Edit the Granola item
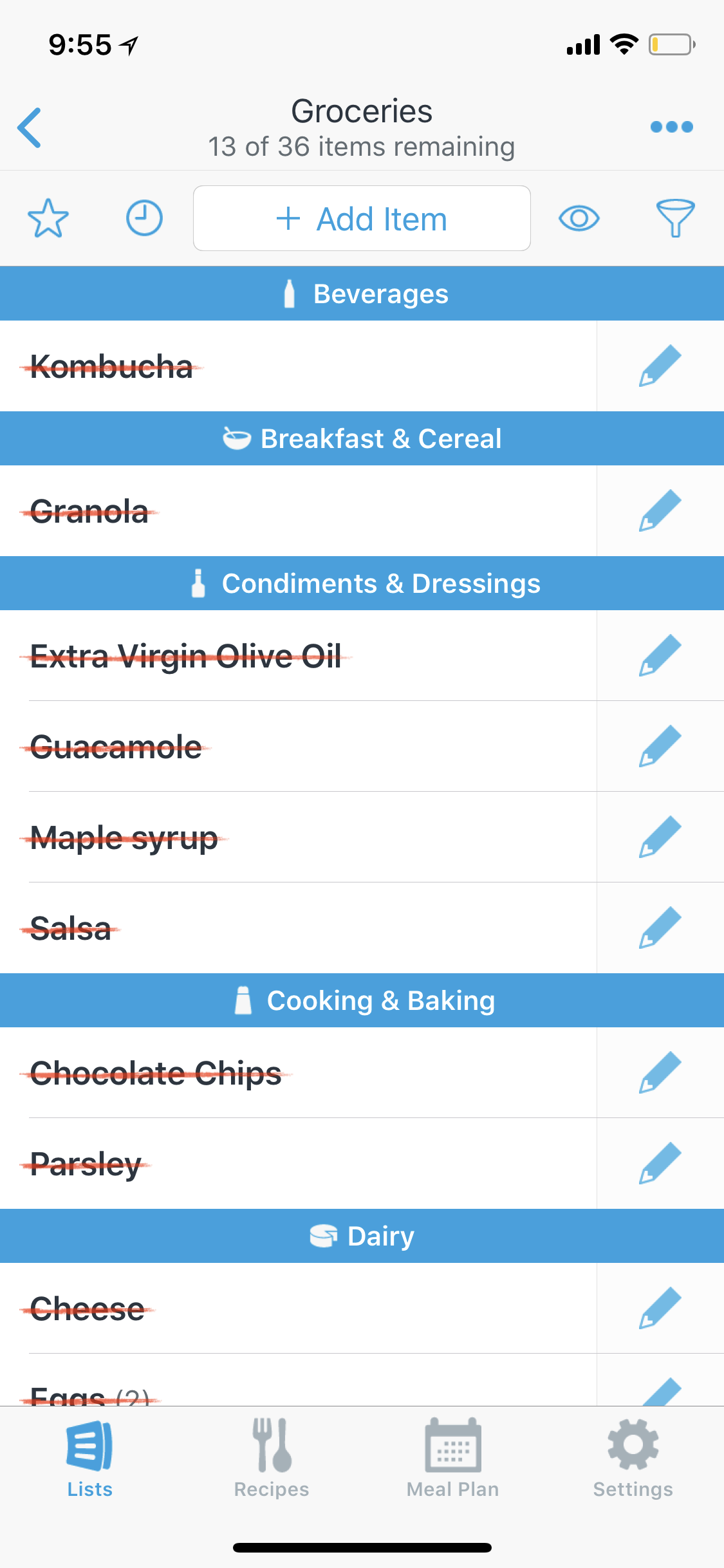Image resolution: width=724 pixels, height=1568 pixels. click(x=660, y=511)
